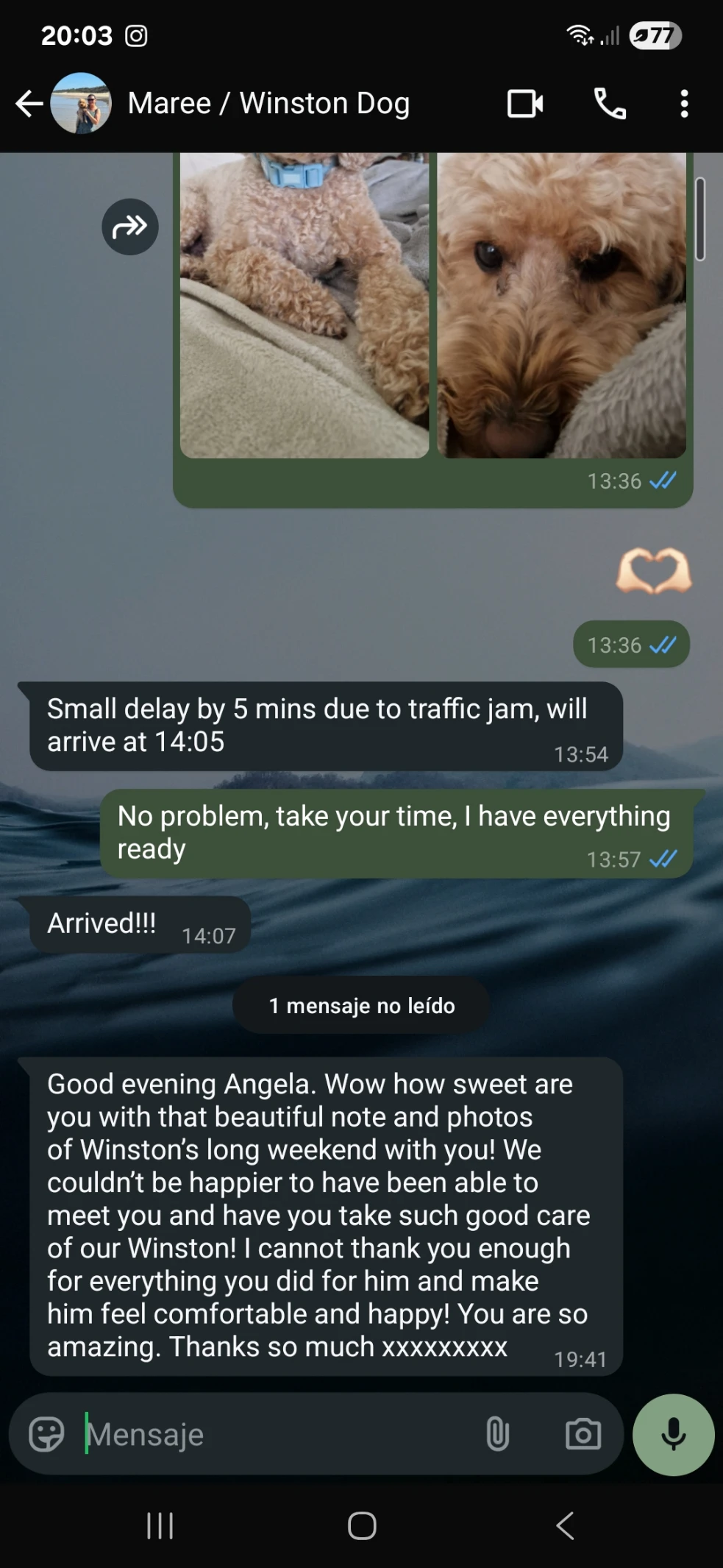Attach a file with the paperclip
Viewport: 723px width, 1568px height.
(498, 1434)
